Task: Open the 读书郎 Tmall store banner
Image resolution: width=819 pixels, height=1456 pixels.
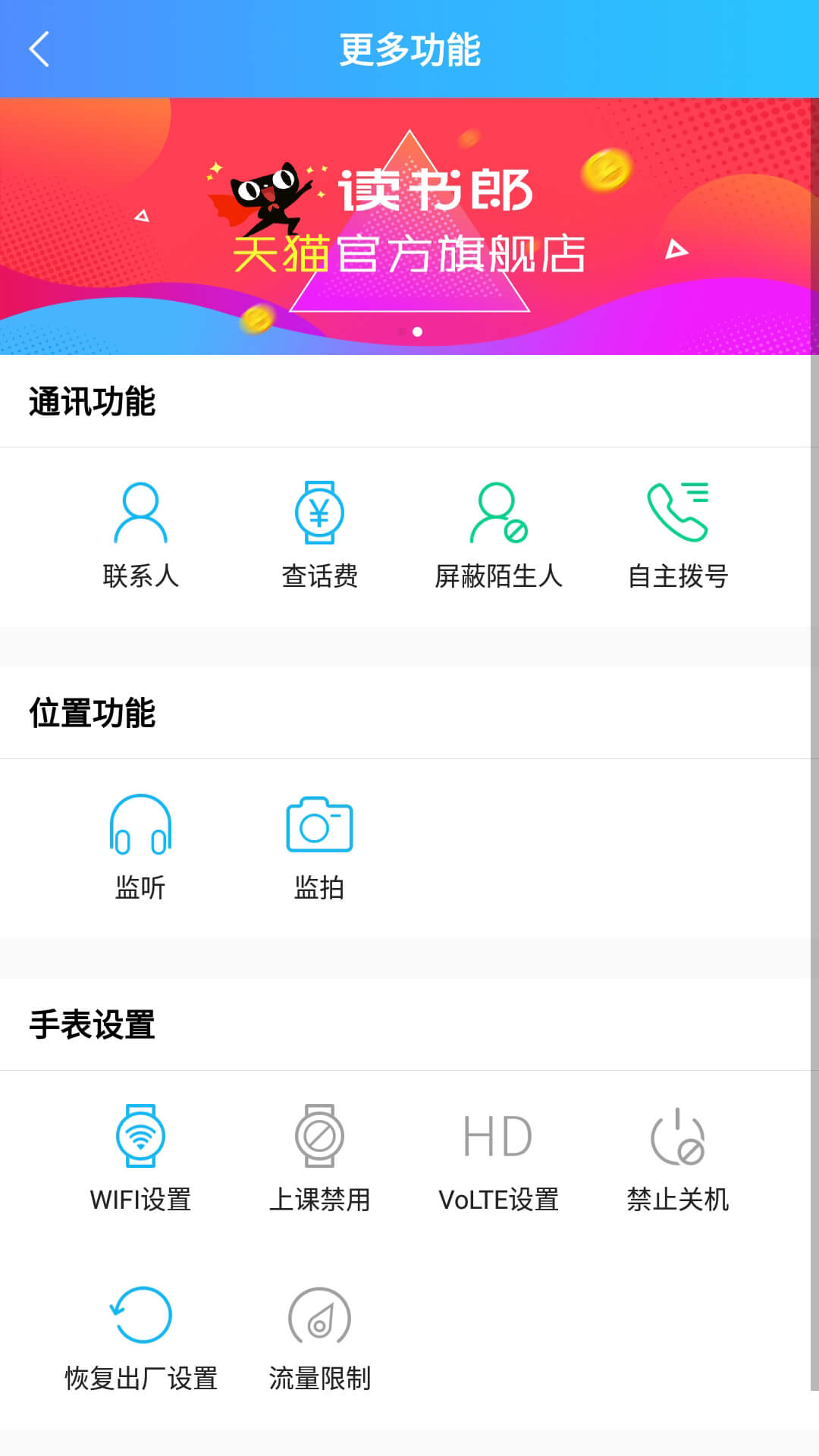Action: point(409,224)
